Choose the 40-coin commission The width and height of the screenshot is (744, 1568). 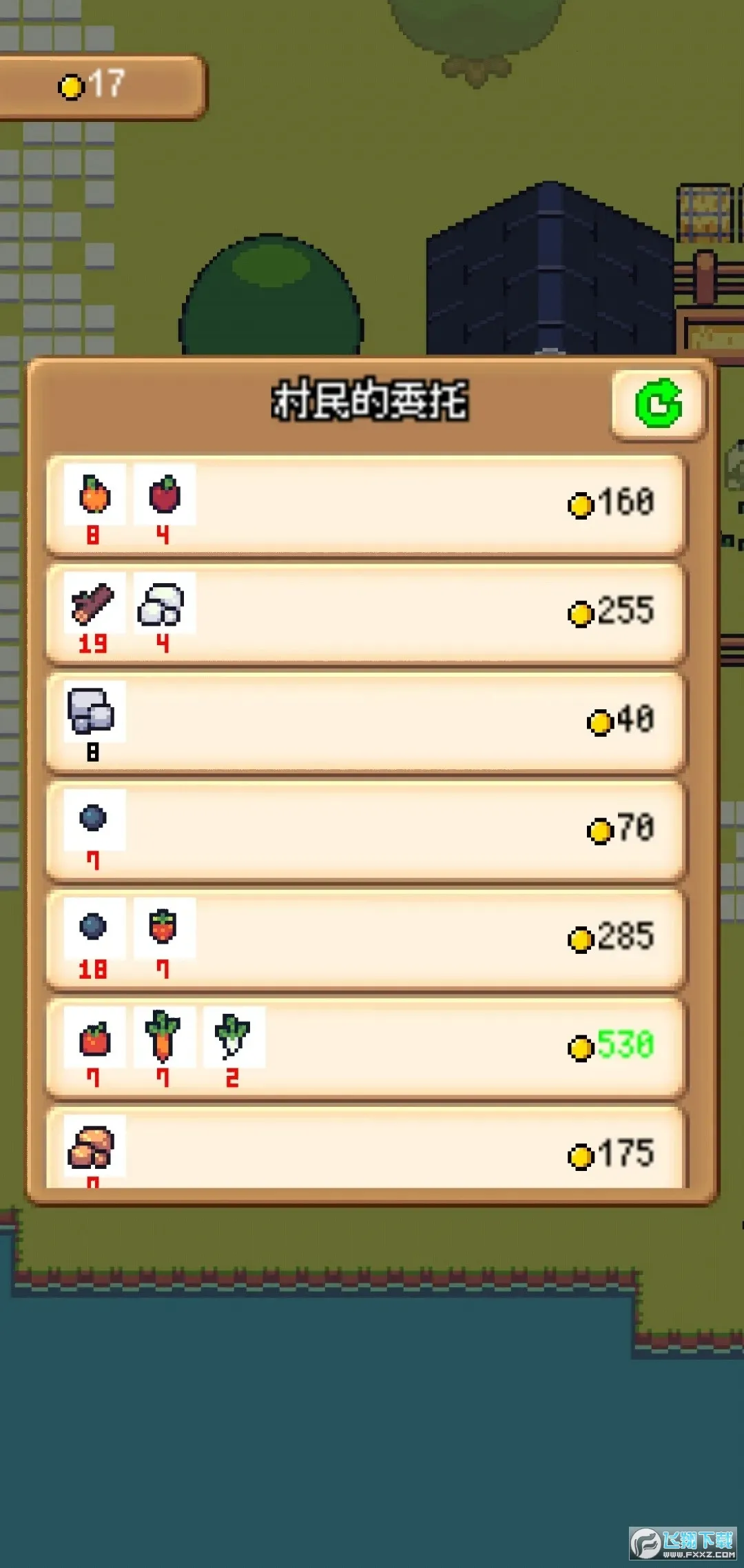point(365,722)
